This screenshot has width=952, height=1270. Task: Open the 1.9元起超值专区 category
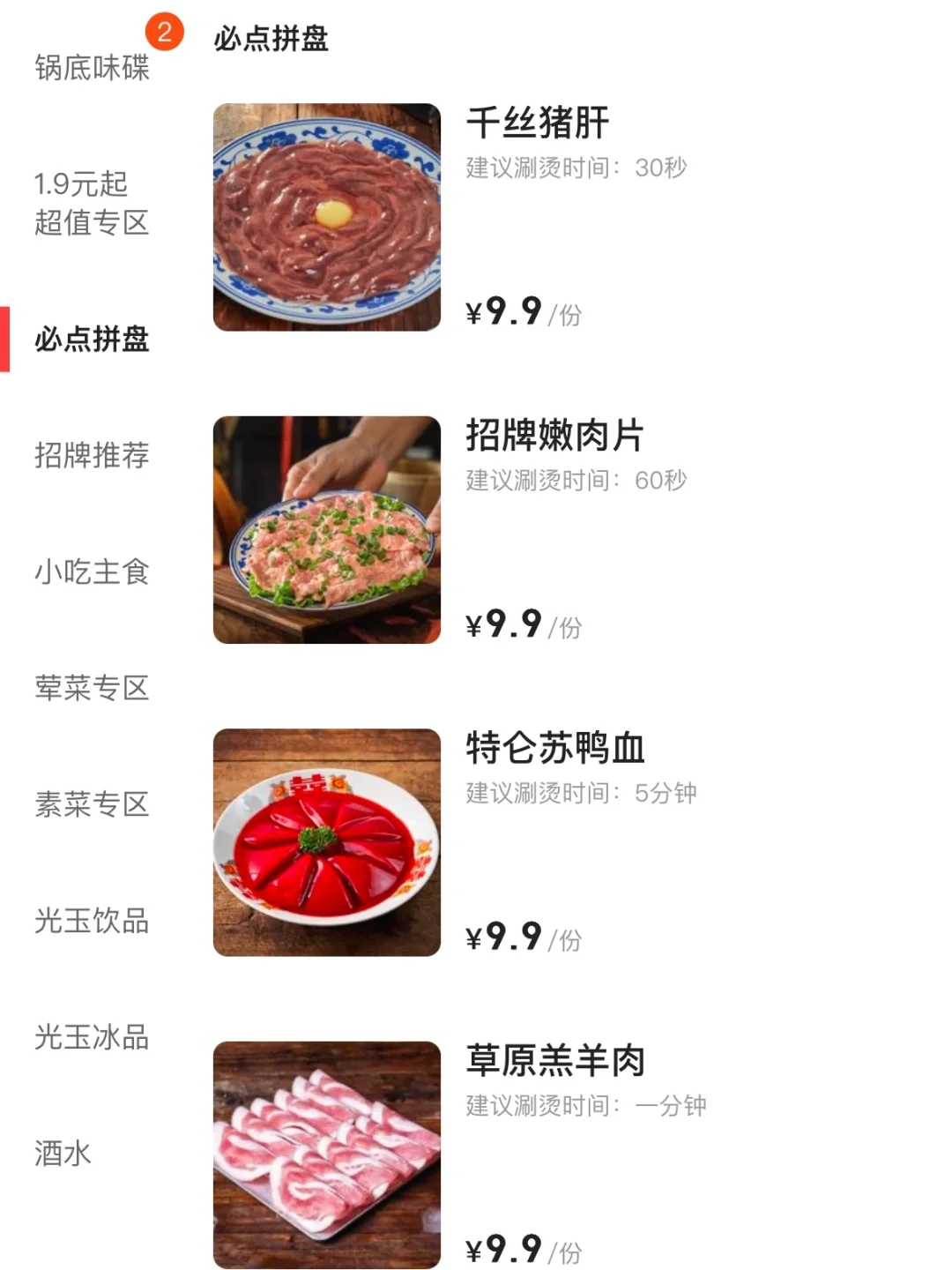pyautogui.click(x=92, y=203)
